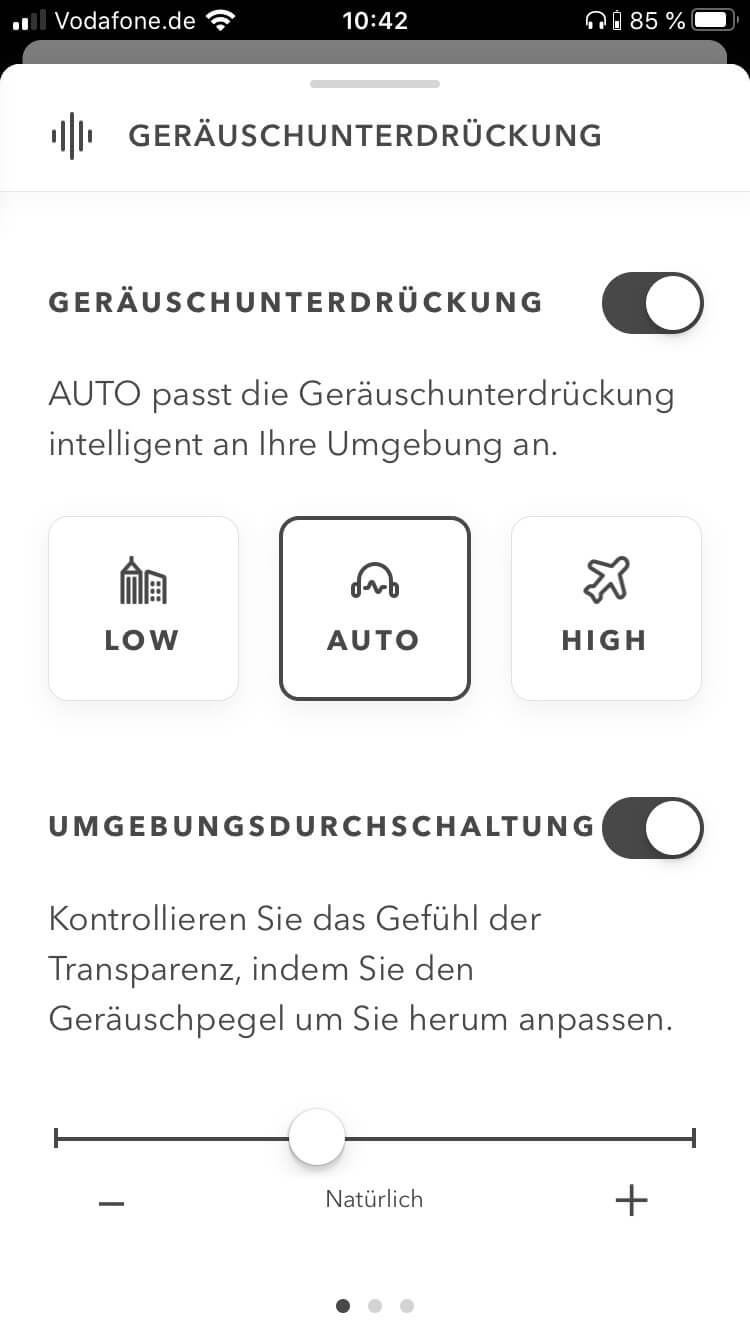Select the HIGH noise cancellation mode
This screenshot has height=1334, width=750.
tap(606, 608)
